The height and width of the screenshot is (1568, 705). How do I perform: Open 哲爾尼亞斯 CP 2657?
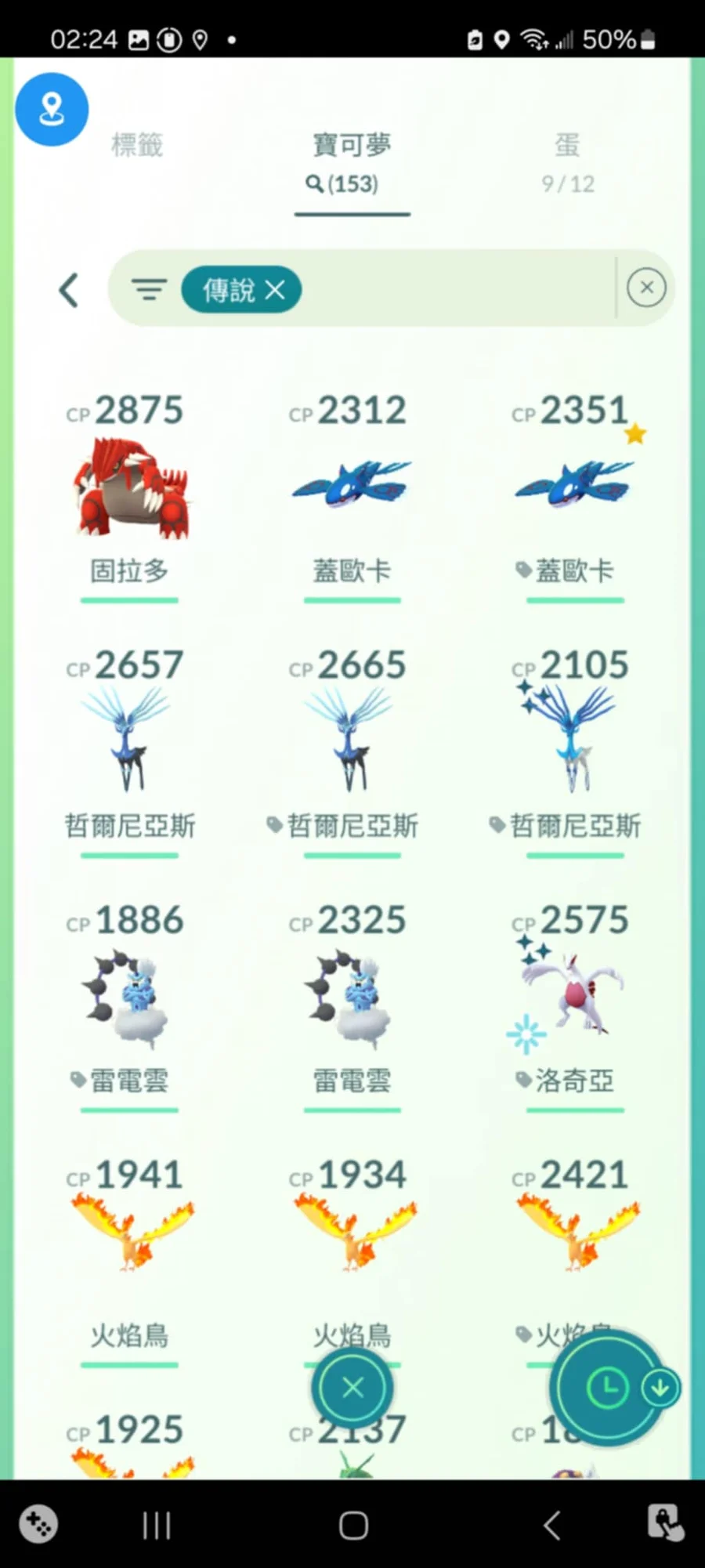(128, 741)
